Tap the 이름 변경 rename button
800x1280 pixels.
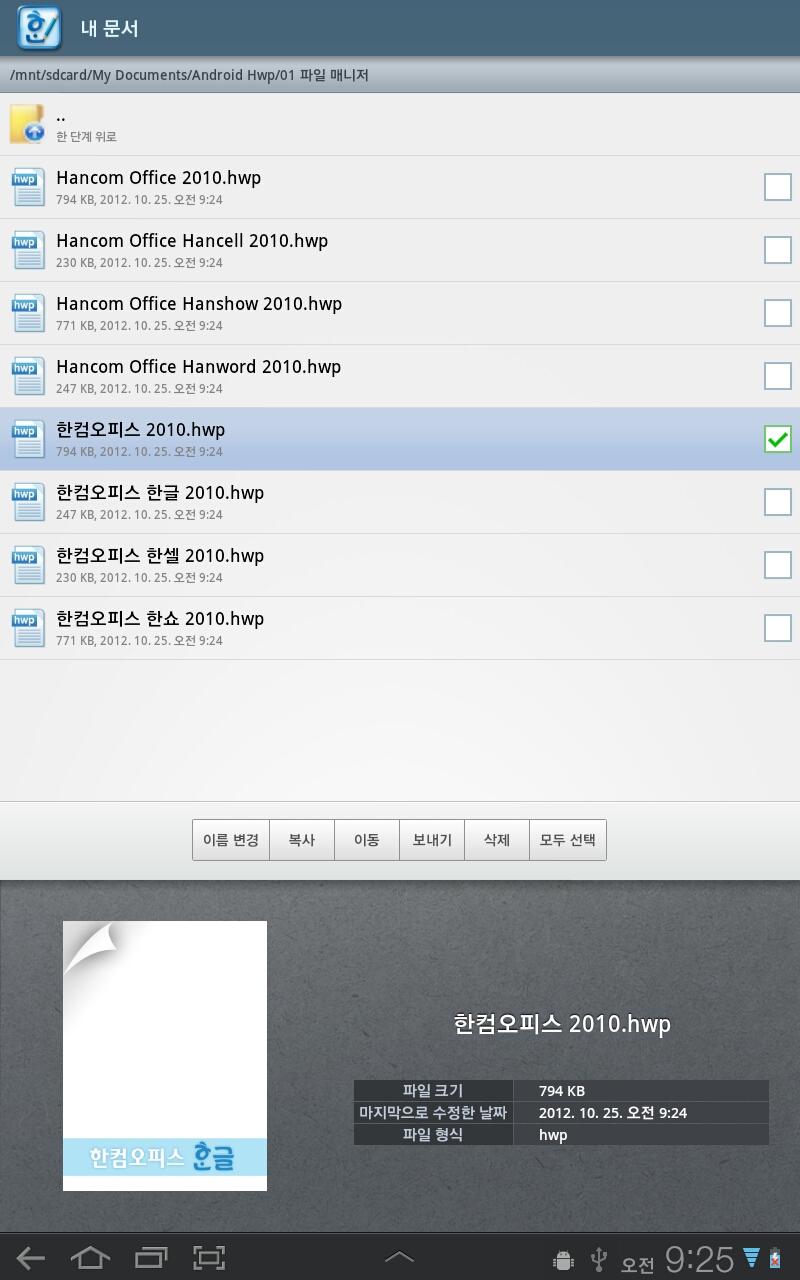pos(231,840)
